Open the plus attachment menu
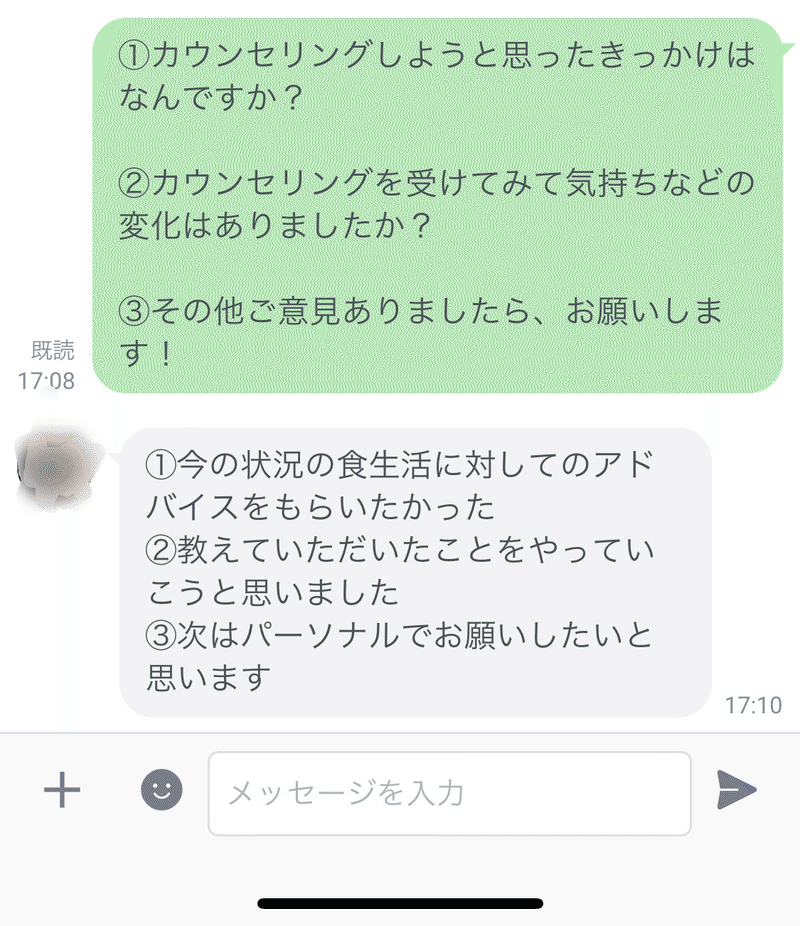Viewport: 800px width, 926px height. click(x=62, y=791)
